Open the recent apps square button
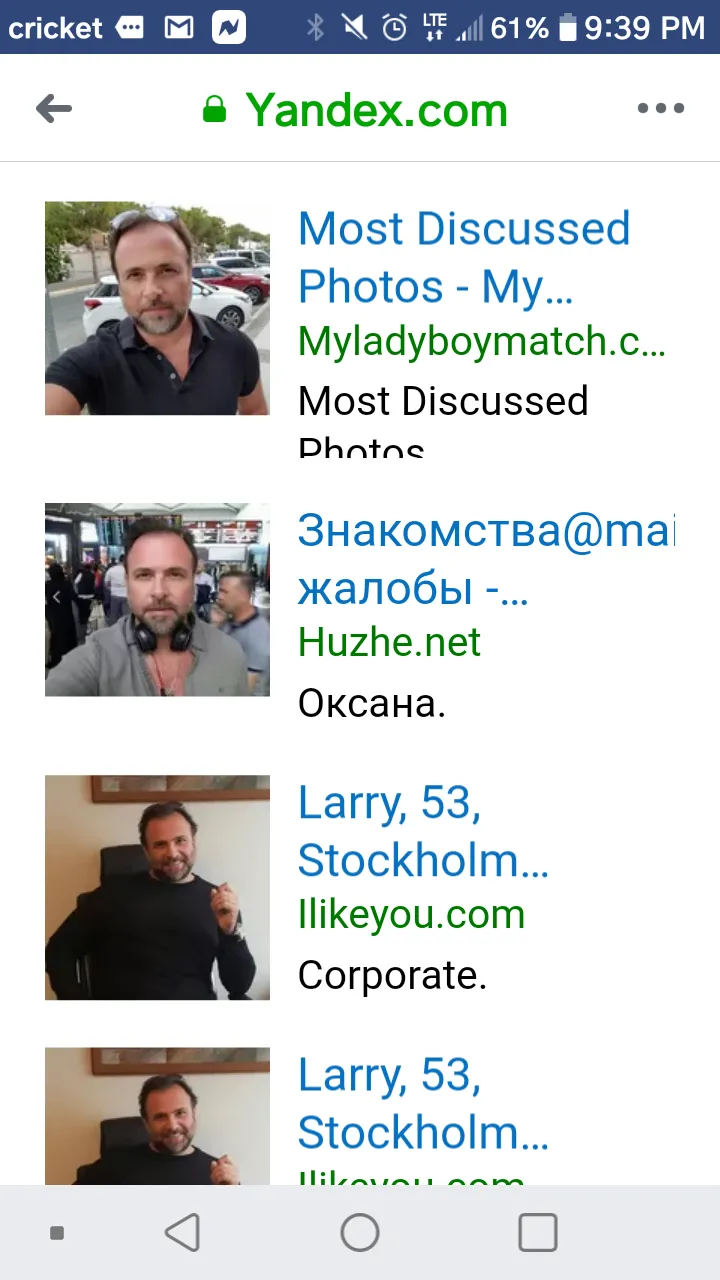Image resolution: width=720 pixels, height=1280 pixels. (538, 1233)
